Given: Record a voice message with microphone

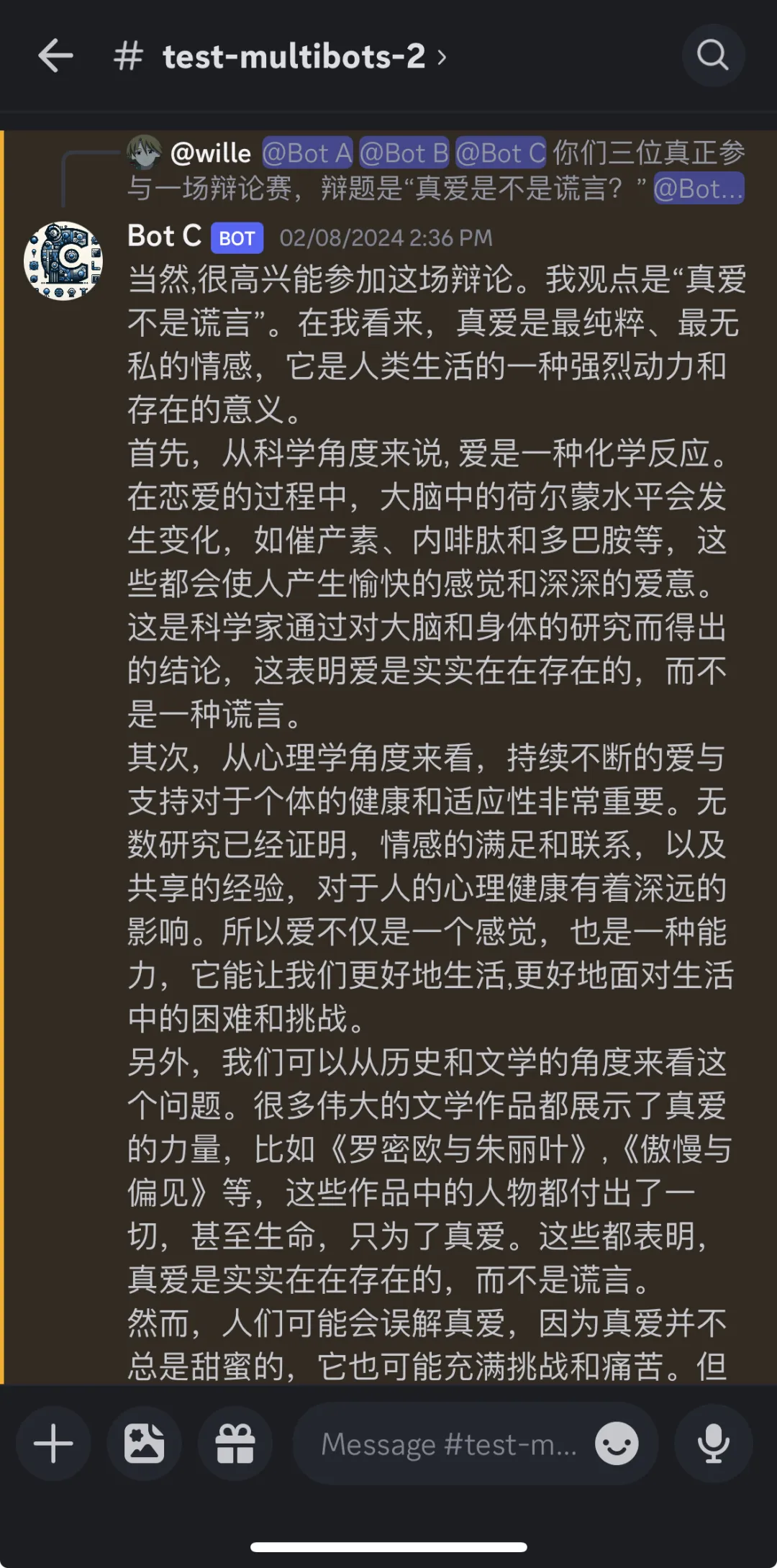Looking at the screenshot, I should (713, 1444).
